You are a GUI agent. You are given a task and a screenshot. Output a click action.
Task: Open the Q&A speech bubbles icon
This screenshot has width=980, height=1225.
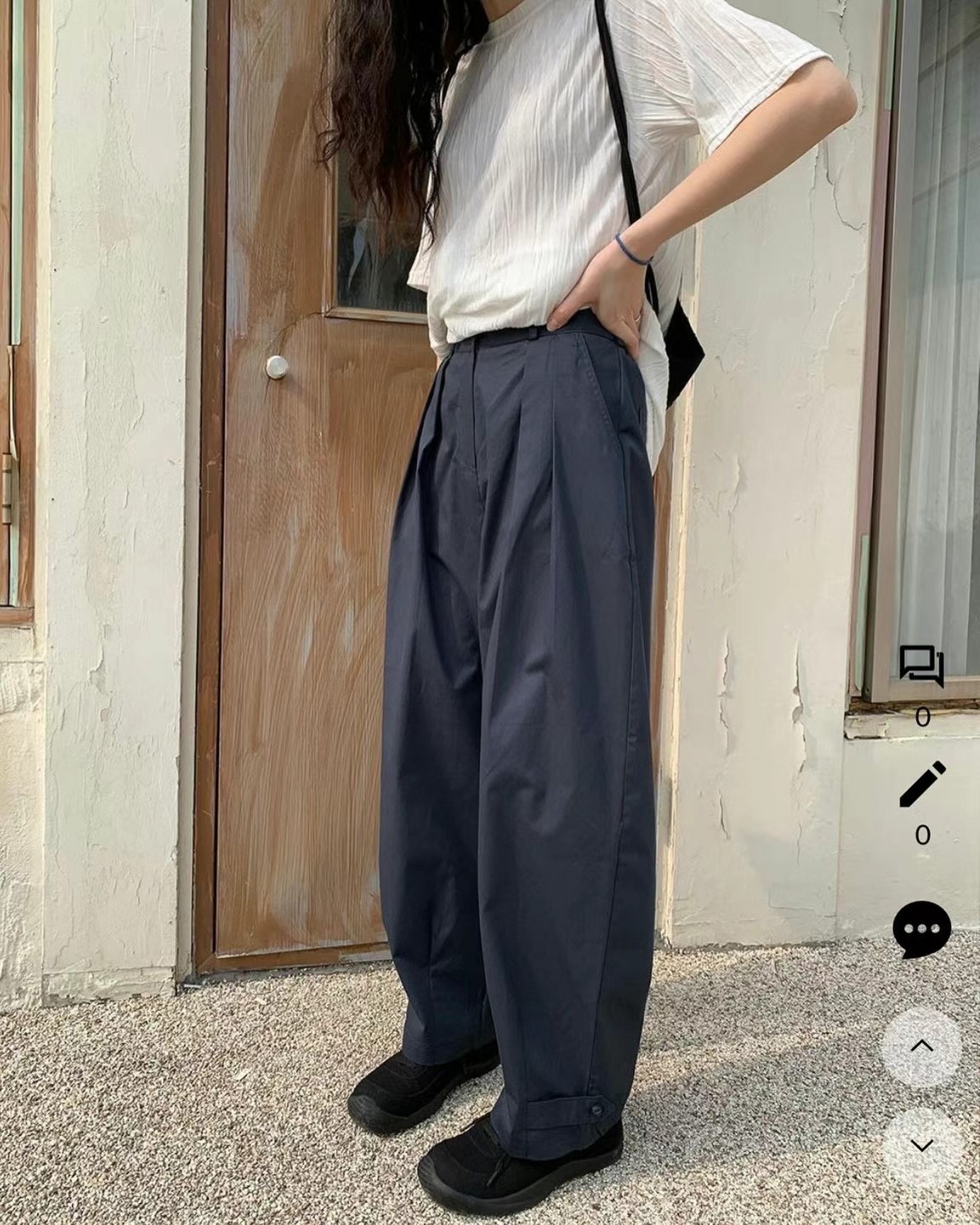pyautogui.click(x=922, y=666)
